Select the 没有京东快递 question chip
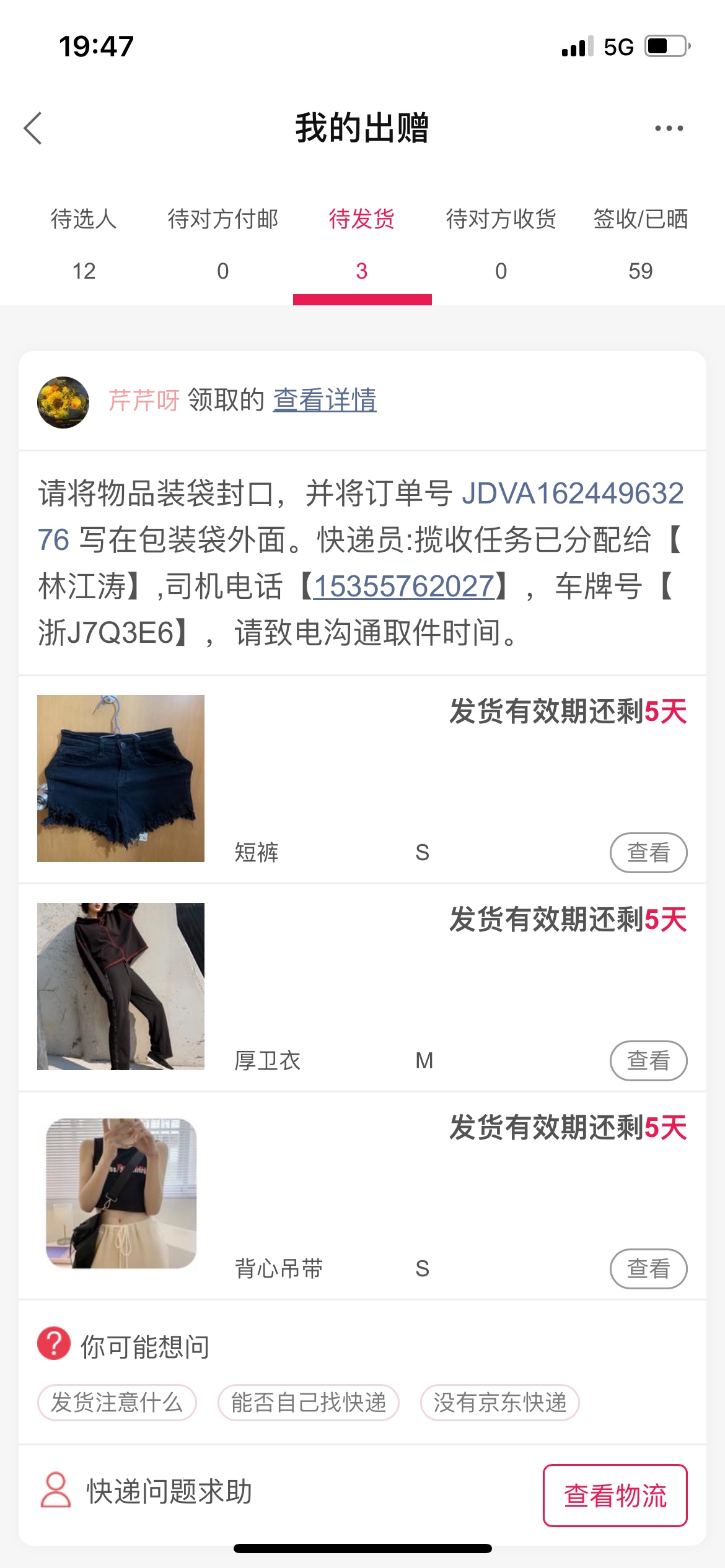This screenshot has height=1568, width=725. (x=499, y=1403)
